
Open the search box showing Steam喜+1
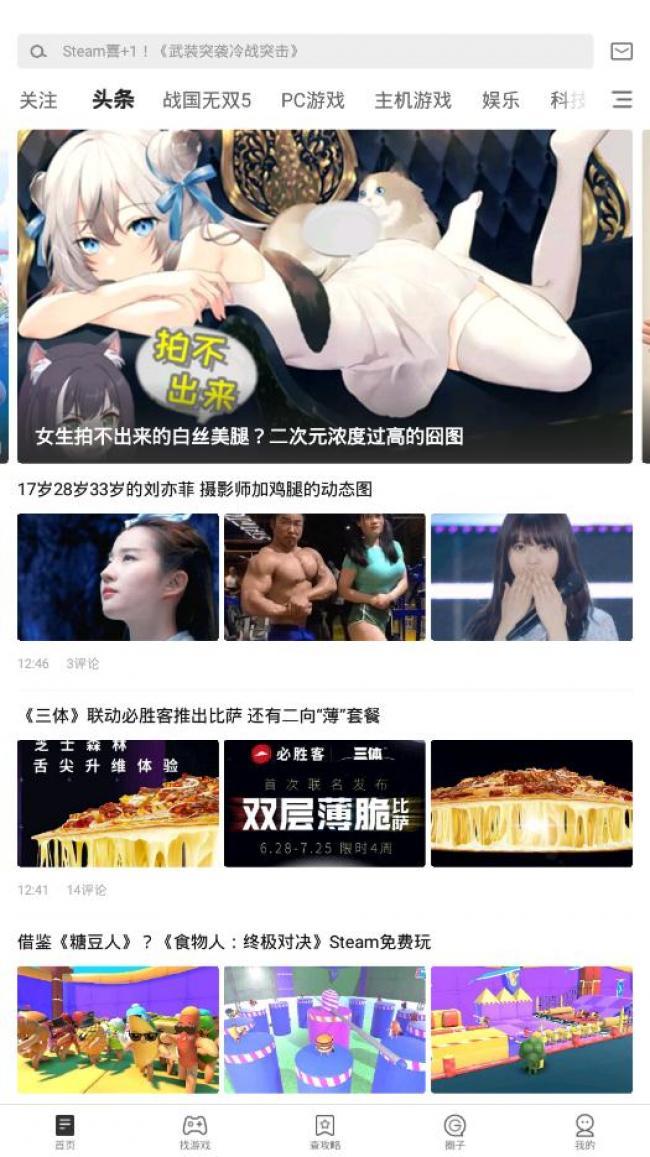pos(305,51)
